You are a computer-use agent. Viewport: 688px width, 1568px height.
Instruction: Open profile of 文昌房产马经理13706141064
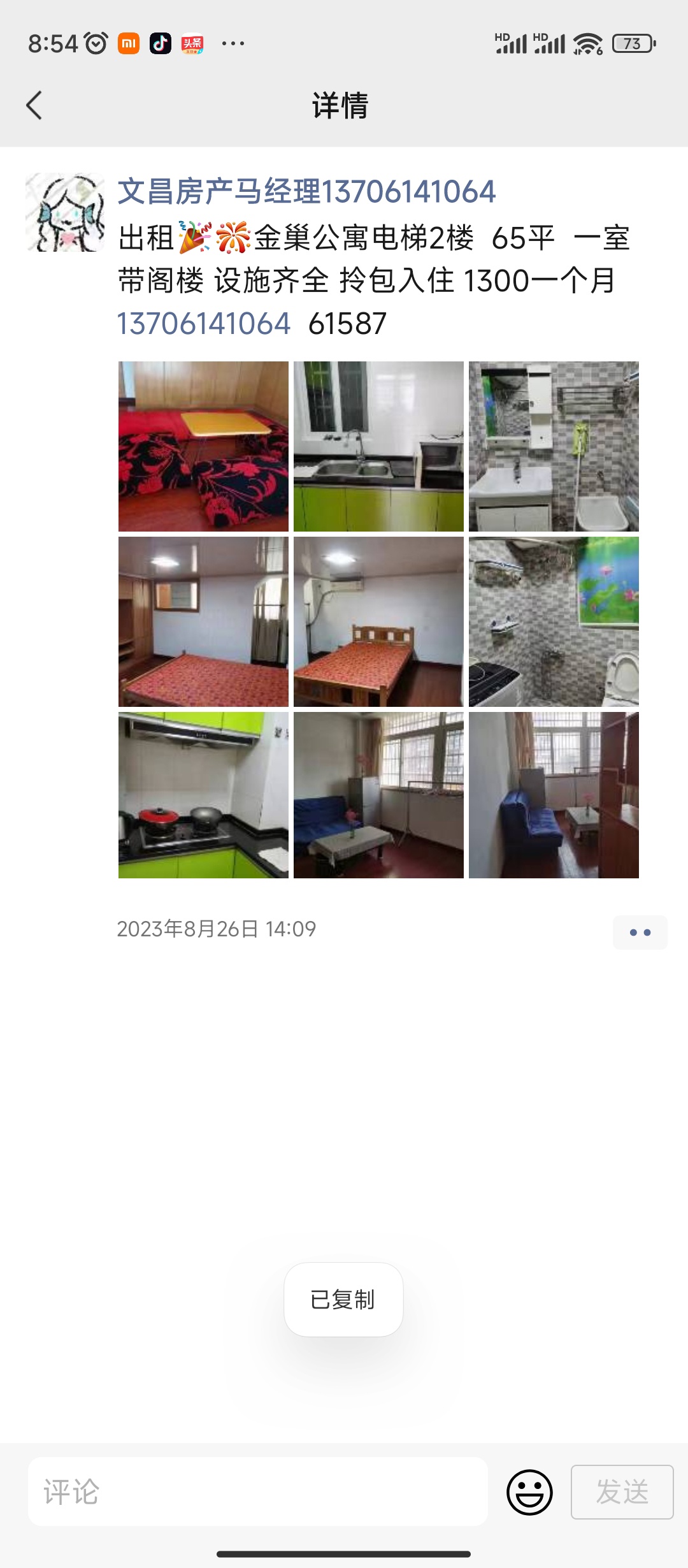point(306,192)
